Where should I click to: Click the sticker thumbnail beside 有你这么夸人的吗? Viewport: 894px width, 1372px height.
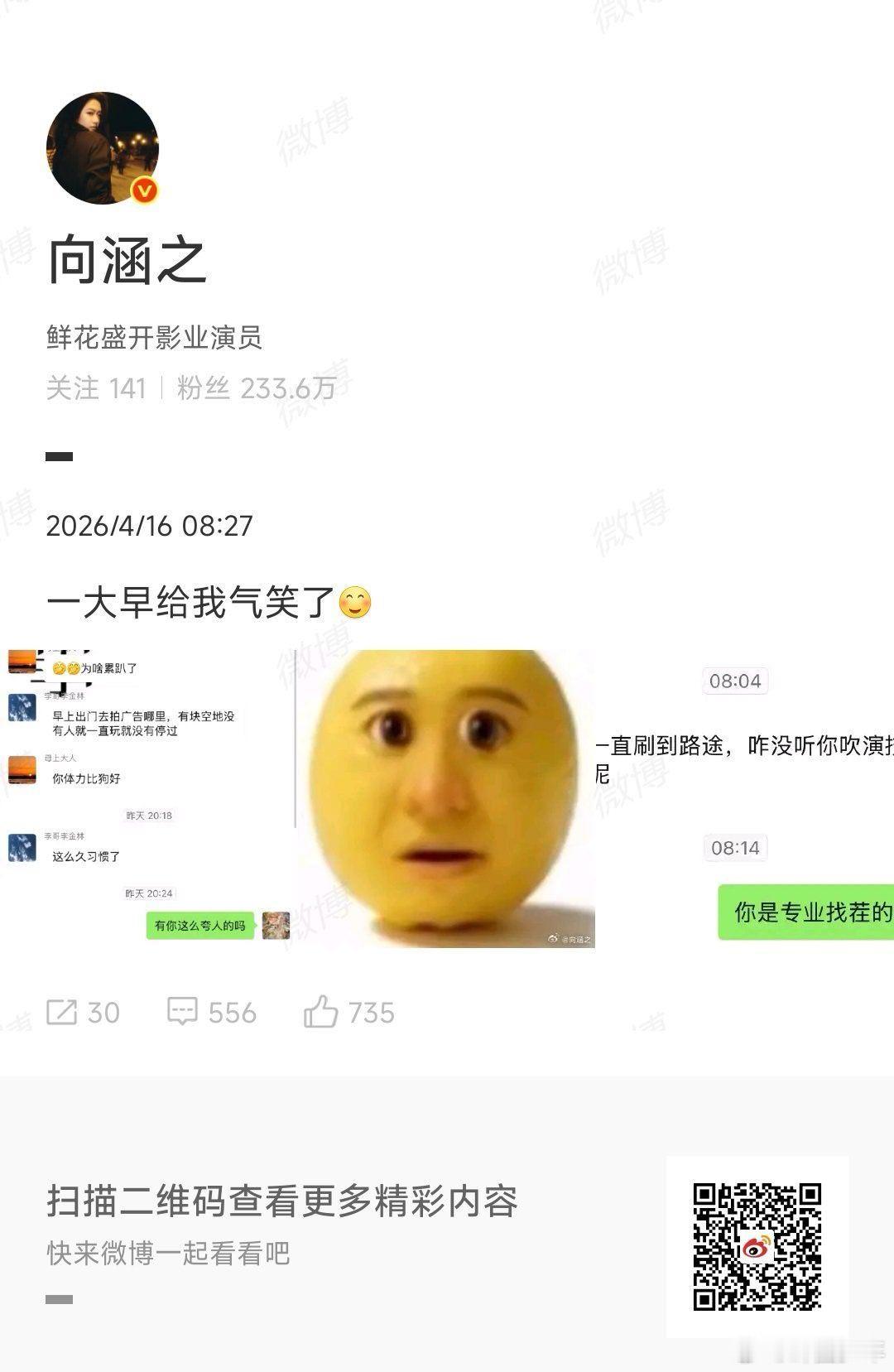click(x=277, y=925)
